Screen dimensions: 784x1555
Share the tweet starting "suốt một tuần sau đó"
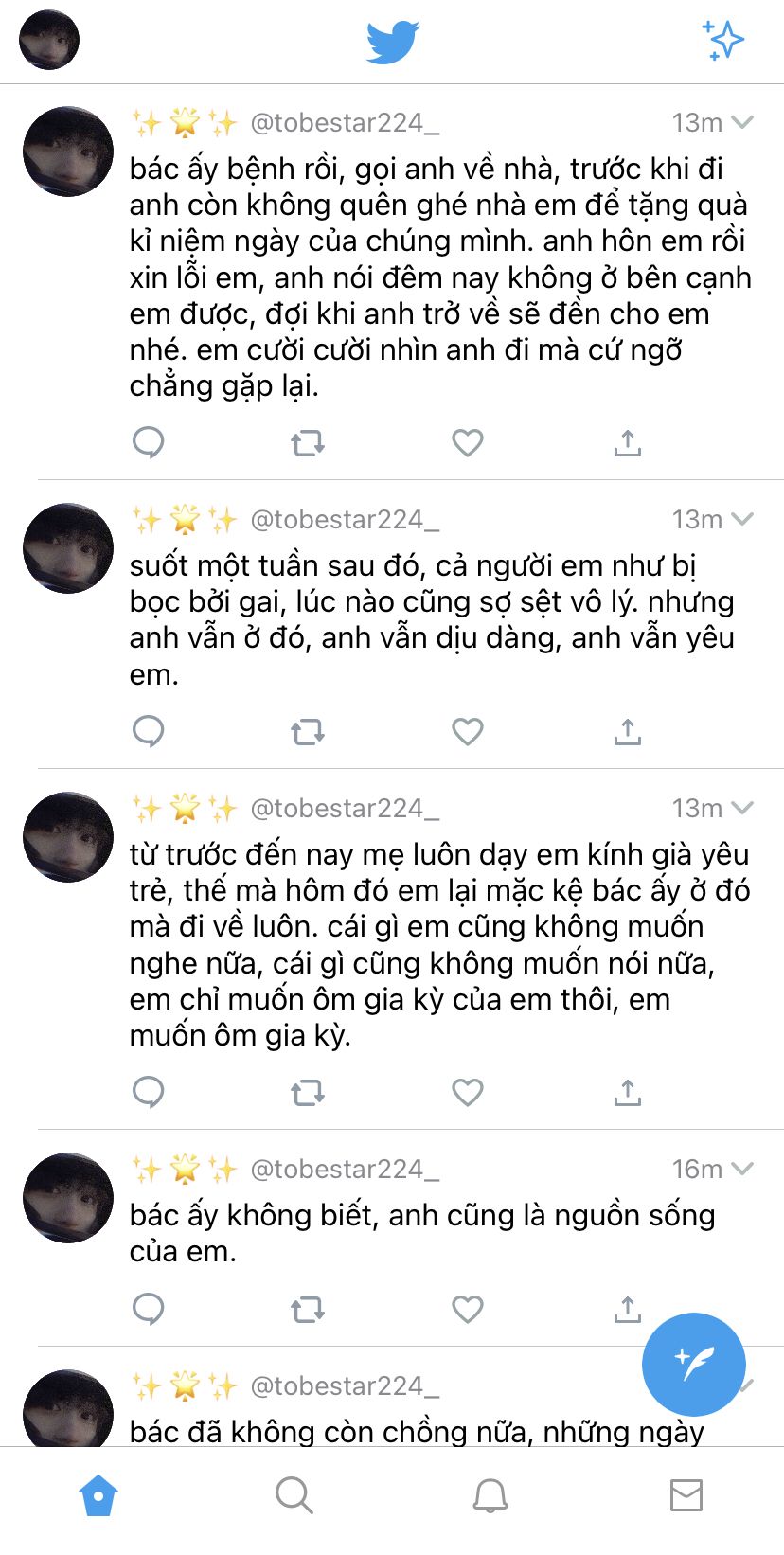627,731
